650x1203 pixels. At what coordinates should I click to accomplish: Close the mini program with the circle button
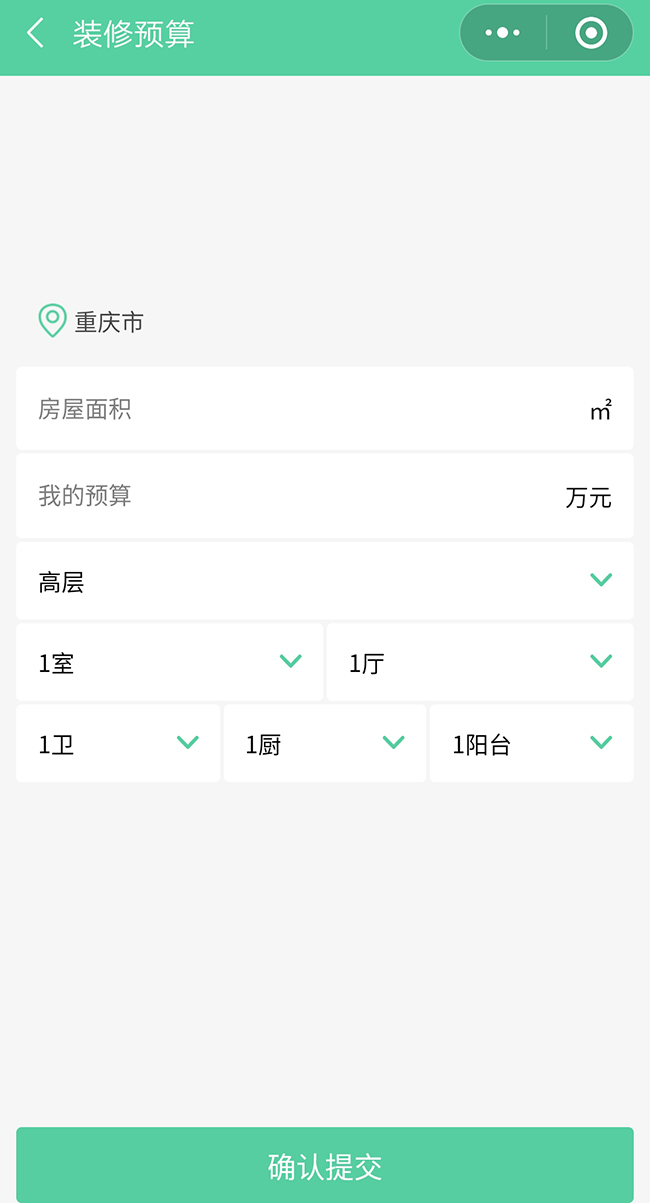591,33
